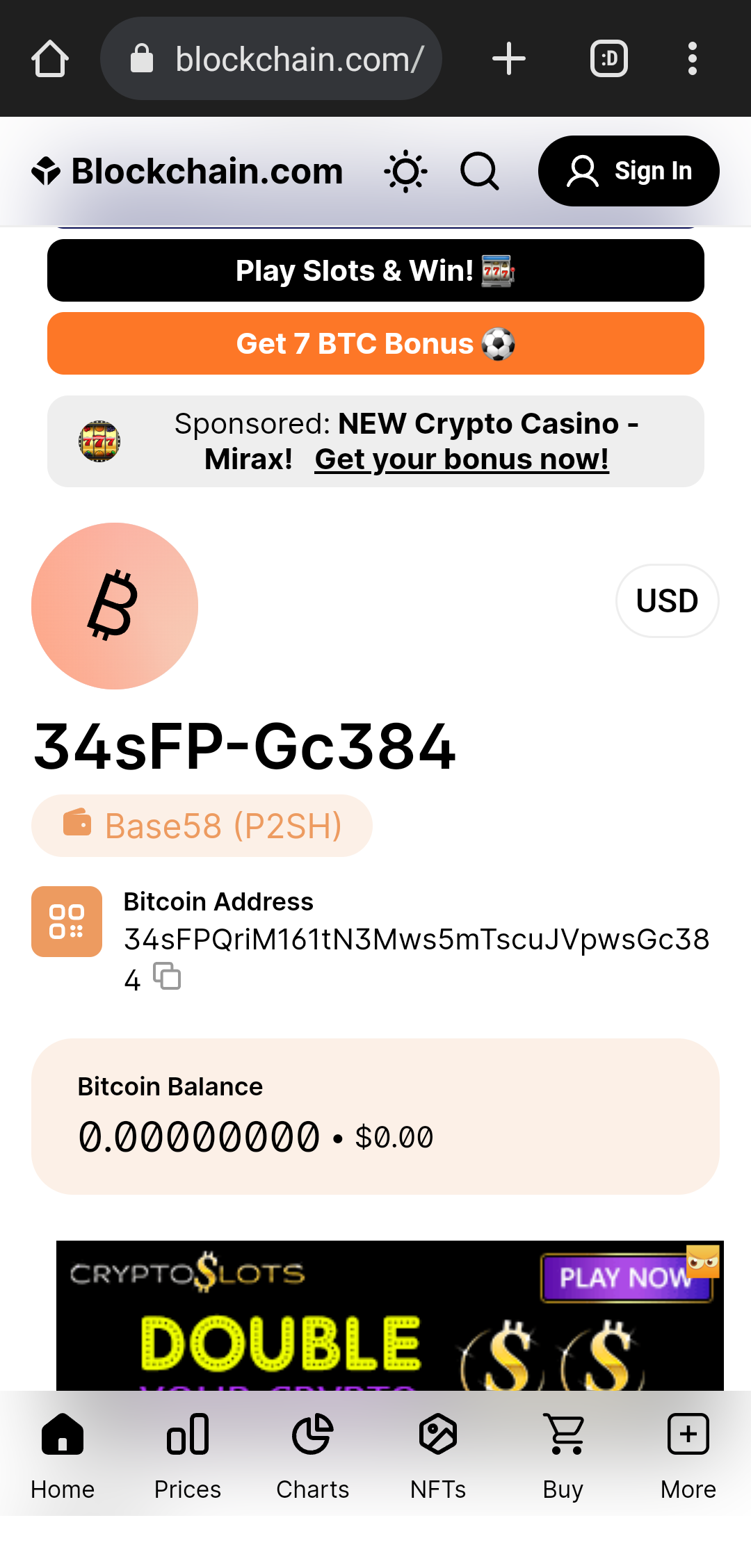Open the browser overflow menu
The width and height of the screenshot is (751, 1568).
click(692, 59)
